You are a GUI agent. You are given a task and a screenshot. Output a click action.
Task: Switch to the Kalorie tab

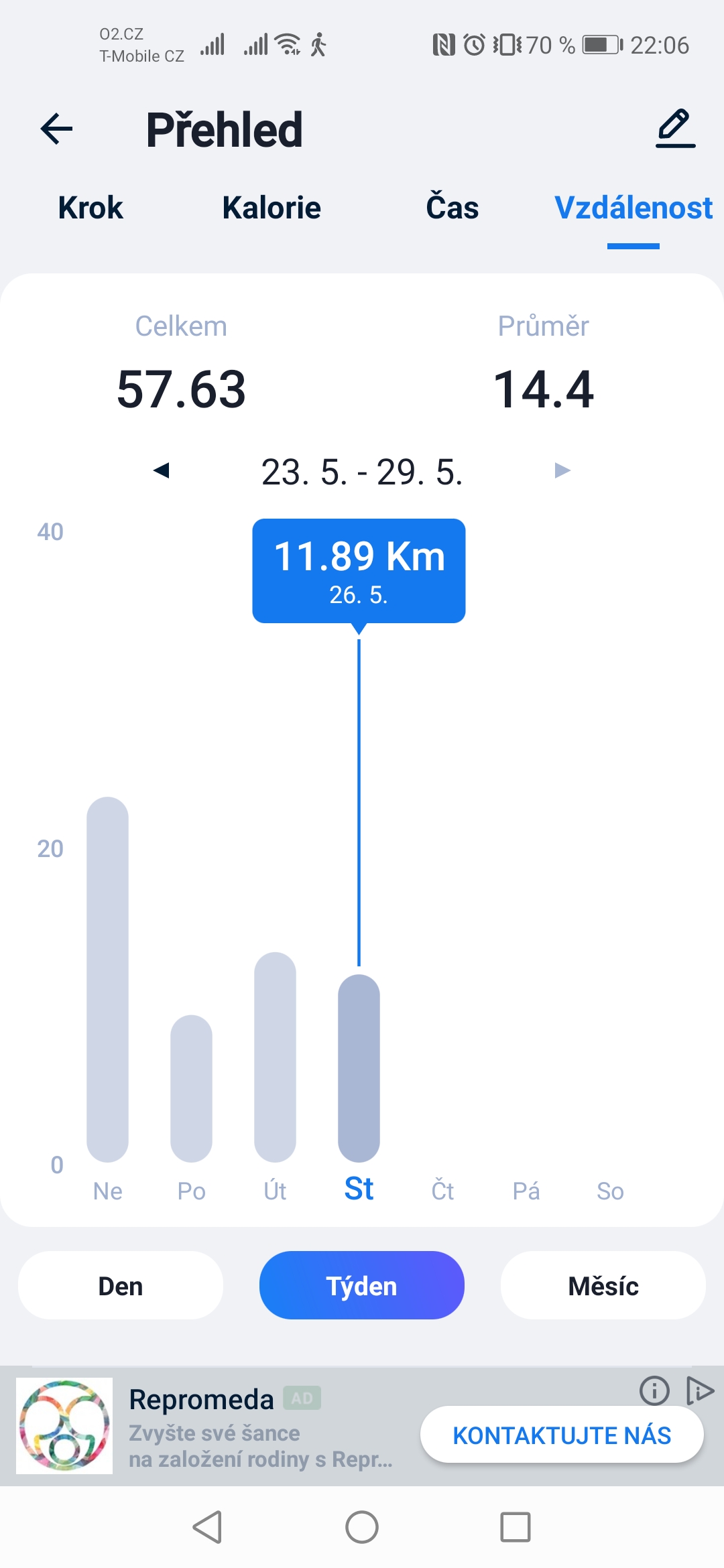(x=271, y=208)
